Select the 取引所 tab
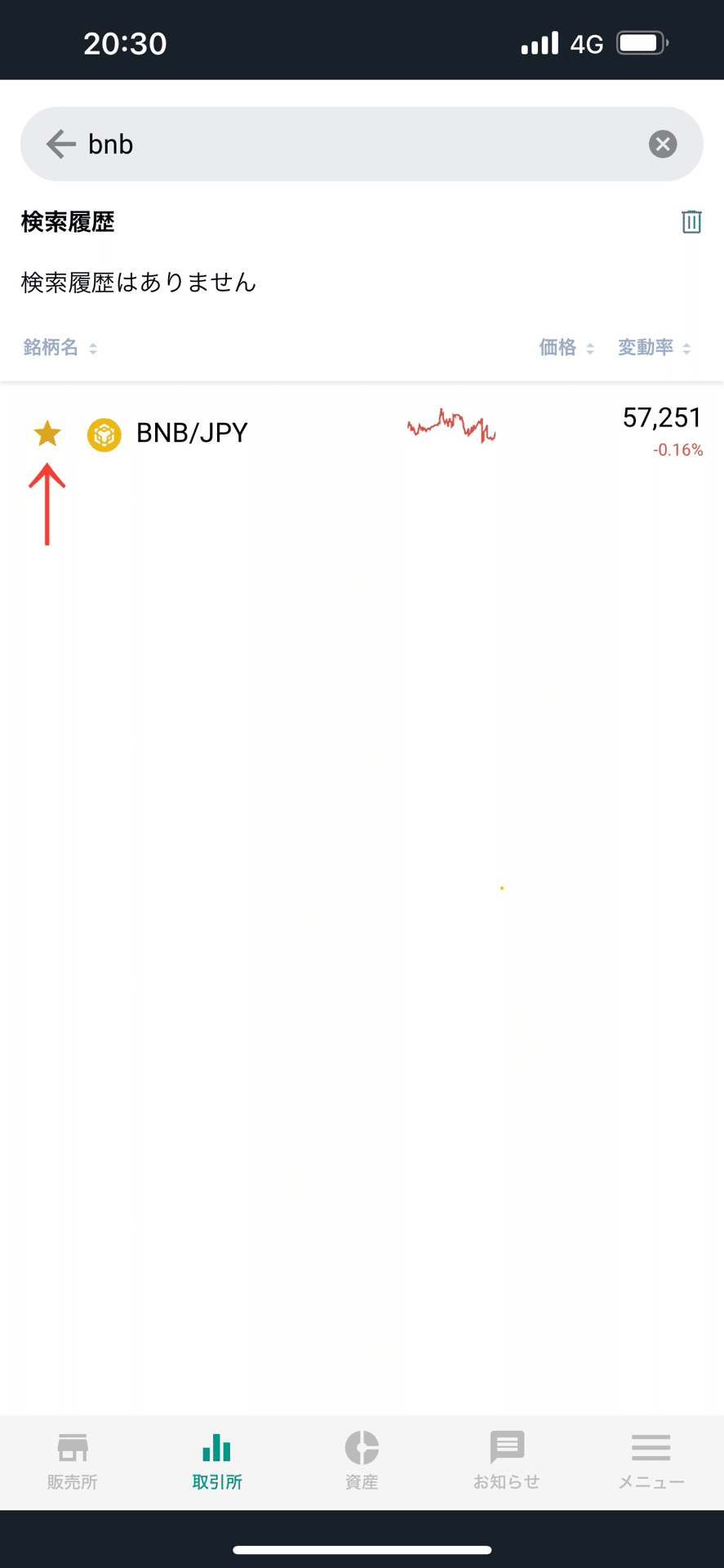This screenshot has width=724, height=1568. (217, 1461)
